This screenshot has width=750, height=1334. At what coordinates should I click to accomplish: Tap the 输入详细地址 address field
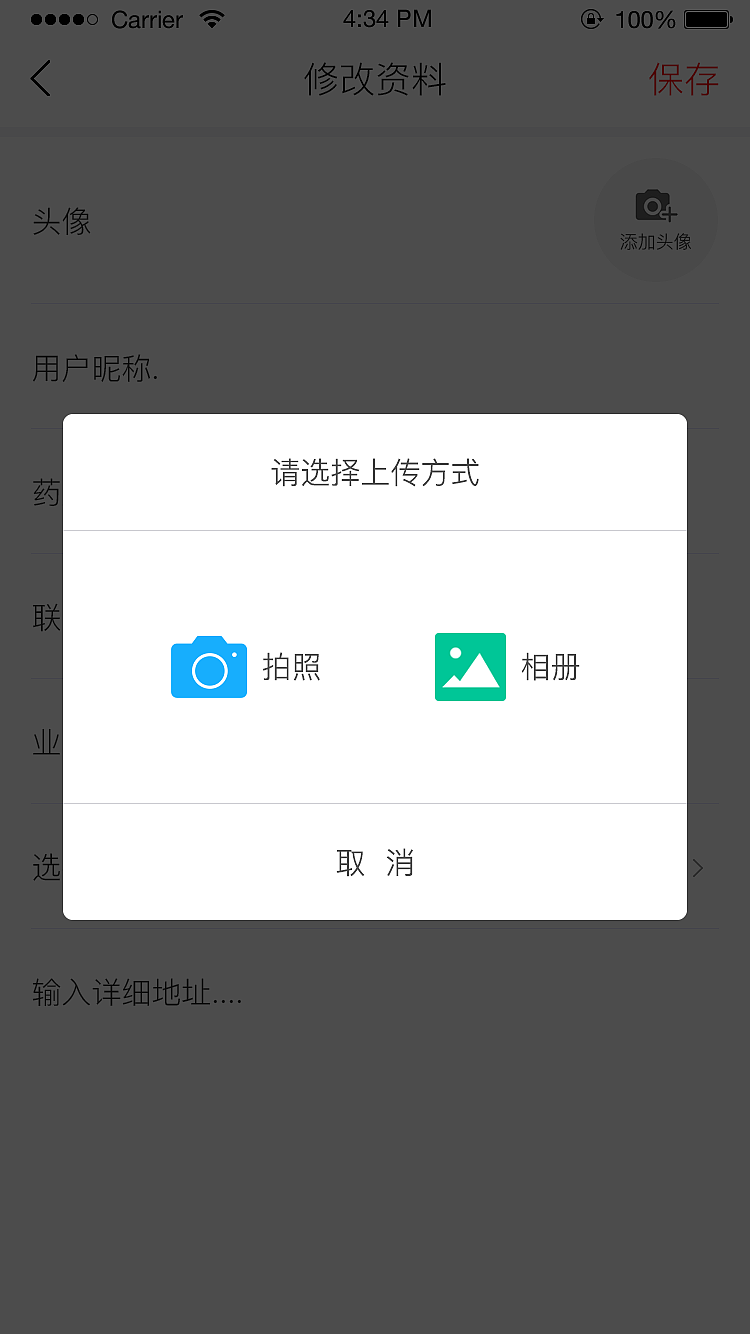click(138, 992)
